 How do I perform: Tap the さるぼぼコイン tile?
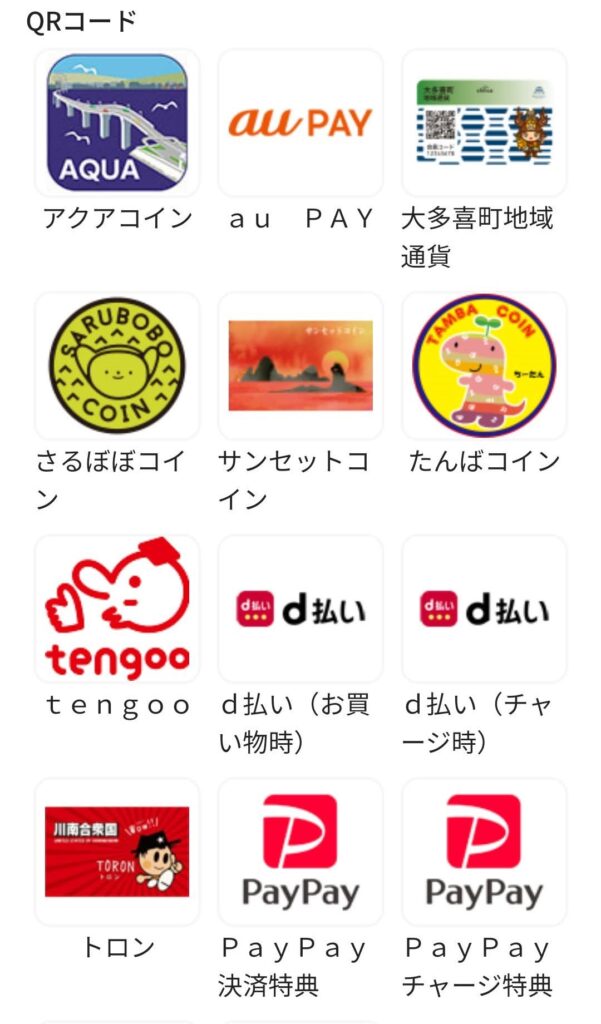tap(117, 366)
